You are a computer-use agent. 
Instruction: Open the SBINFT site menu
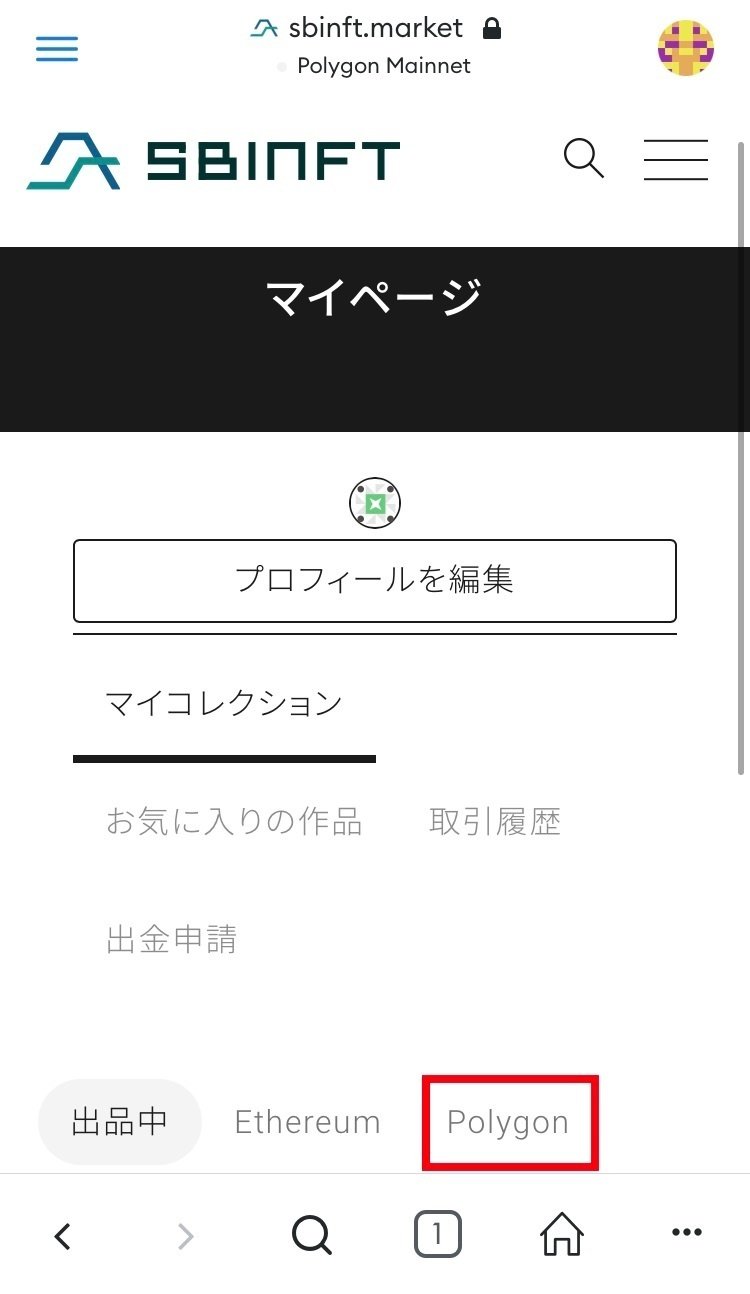(x=676, y=160)
